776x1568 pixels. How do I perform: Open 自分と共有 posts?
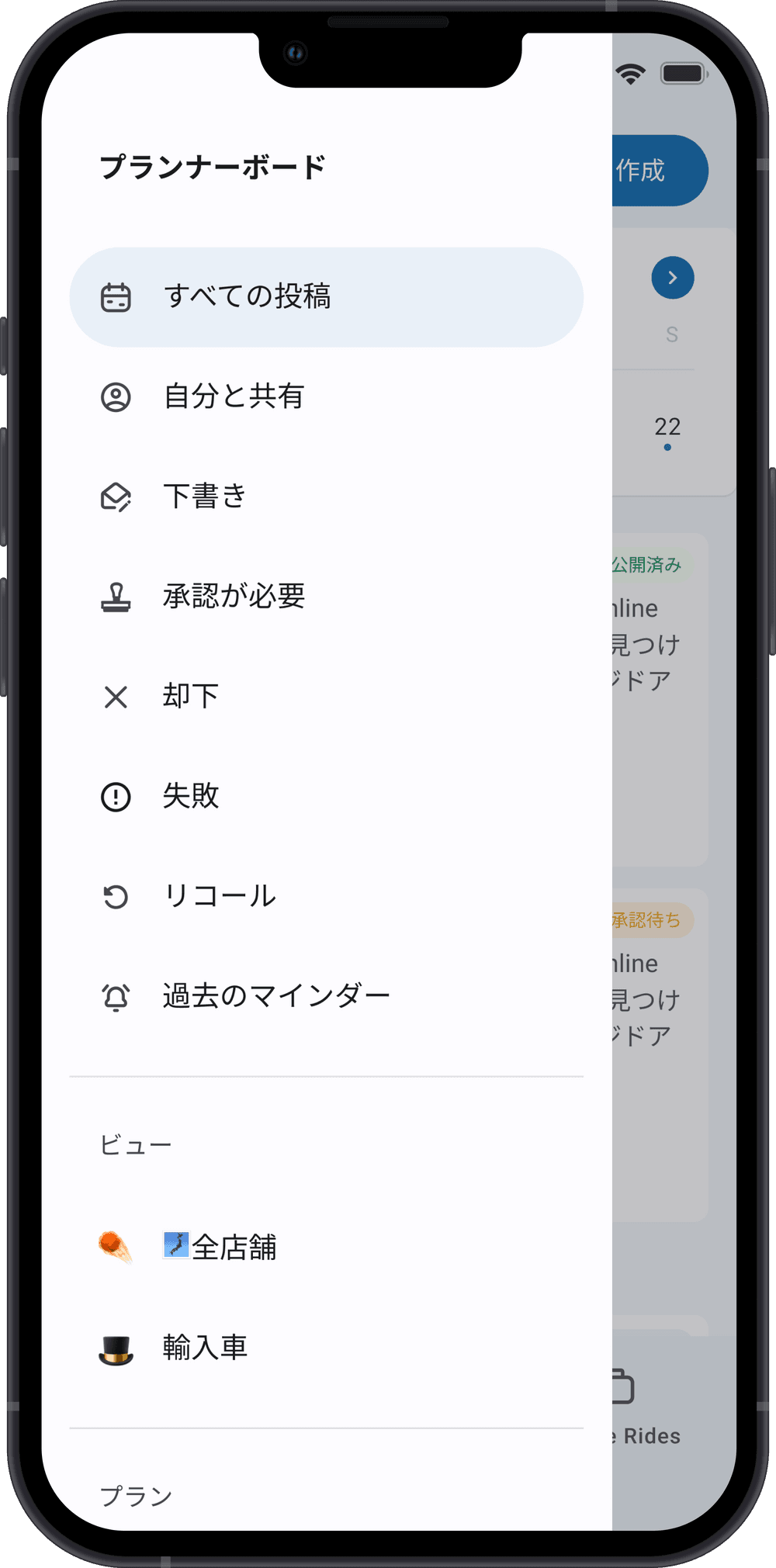[x=326, y=396]
